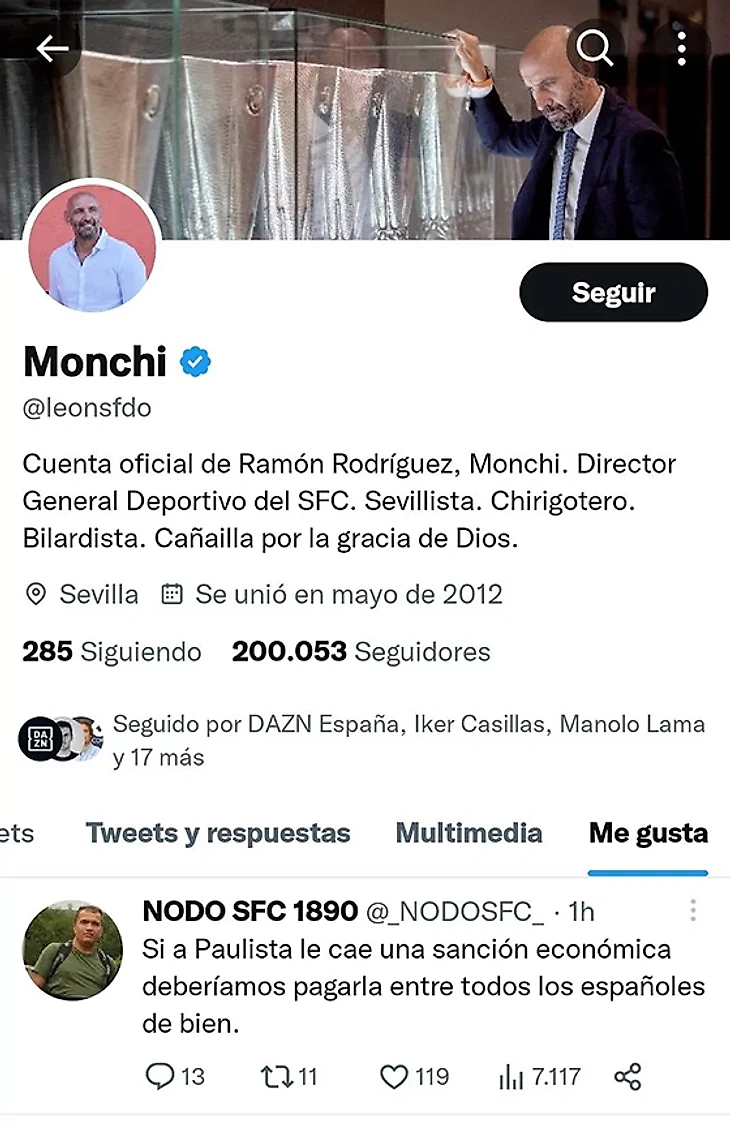Share NODO SFC 1890's tweet

(x=627, y=1076)
